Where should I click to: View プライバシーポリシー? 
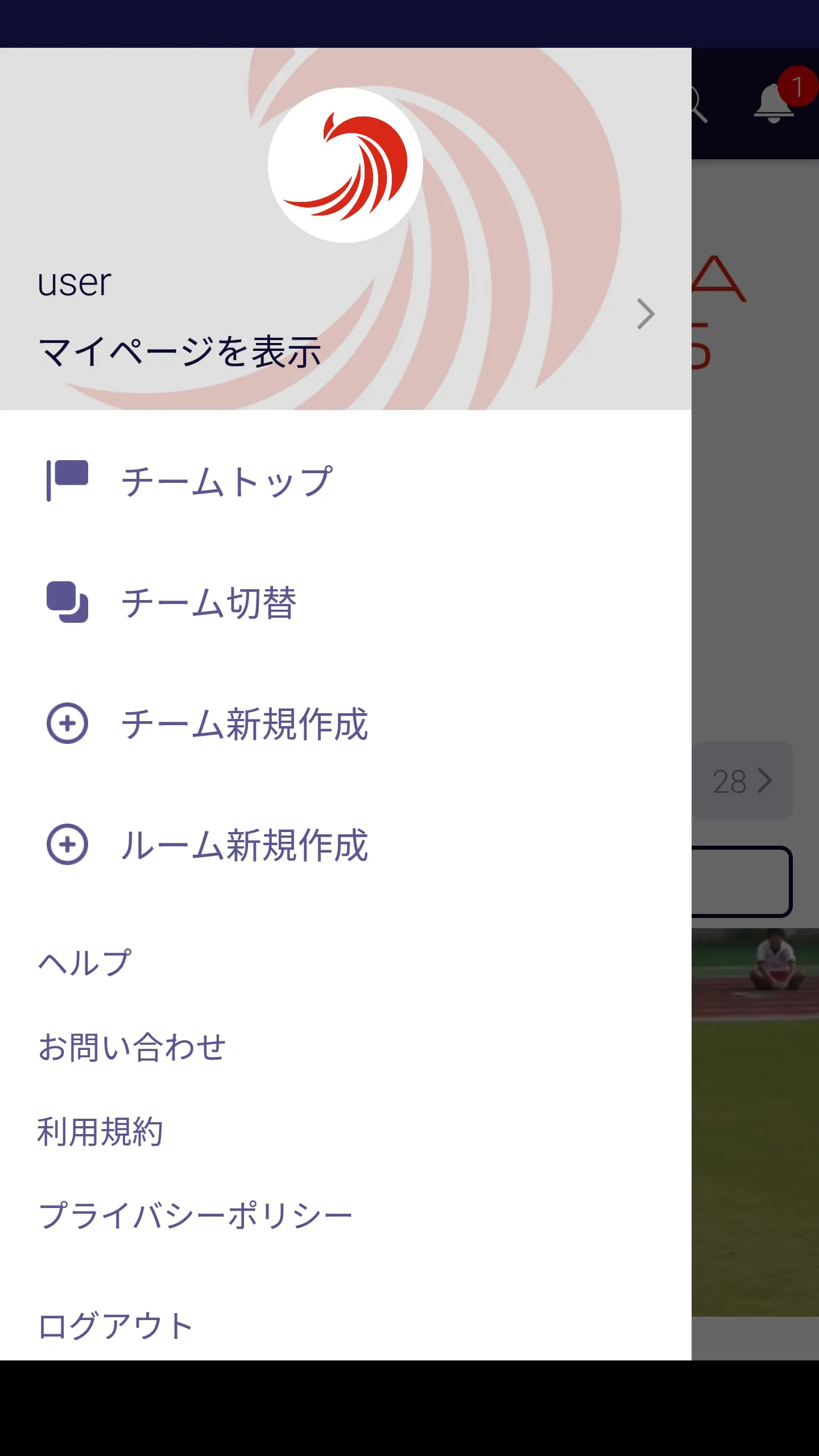196,1215
